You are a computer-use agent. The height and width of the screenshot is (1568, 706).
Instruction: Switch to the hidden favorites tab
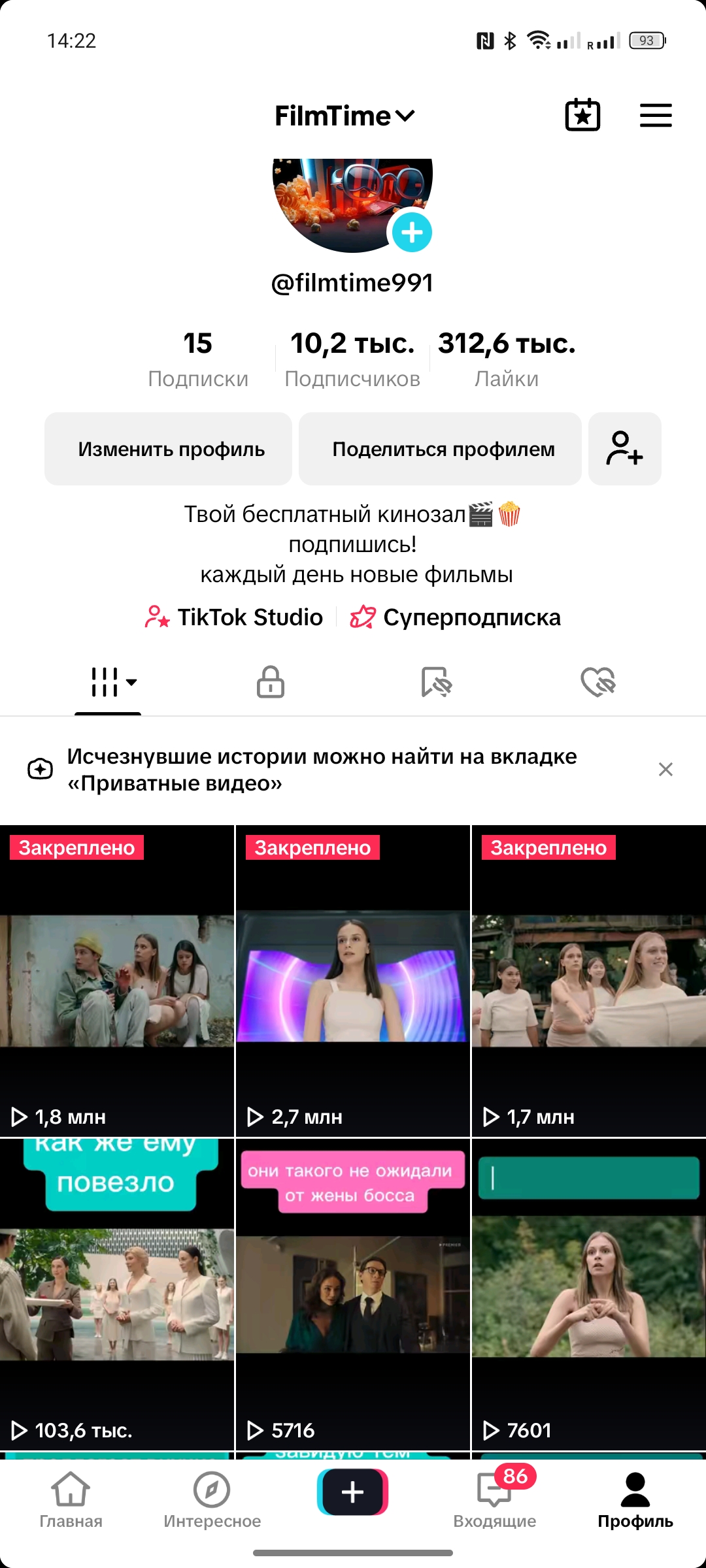pyautogui.click(x=436, y=682)
